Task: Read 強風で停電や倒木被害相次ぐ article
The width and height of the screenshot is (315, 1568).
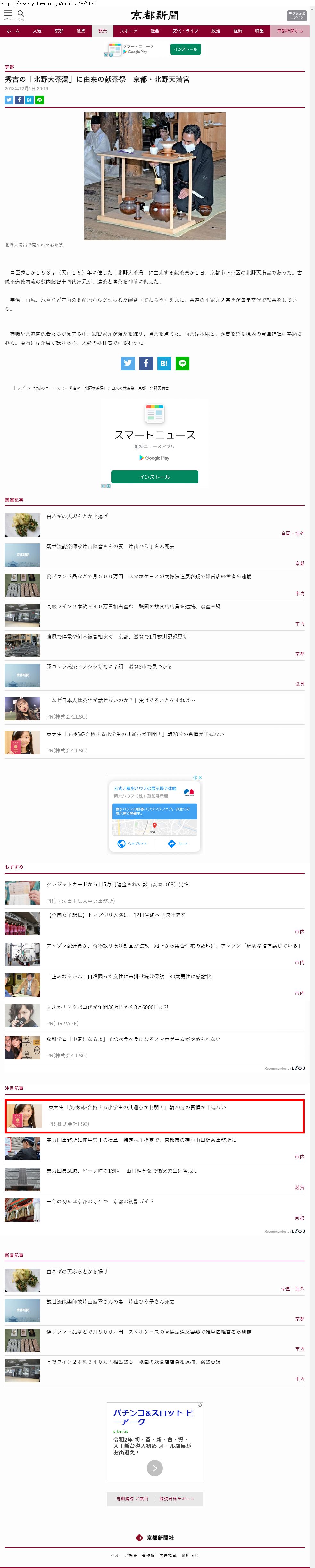Action: click(117, 637)
